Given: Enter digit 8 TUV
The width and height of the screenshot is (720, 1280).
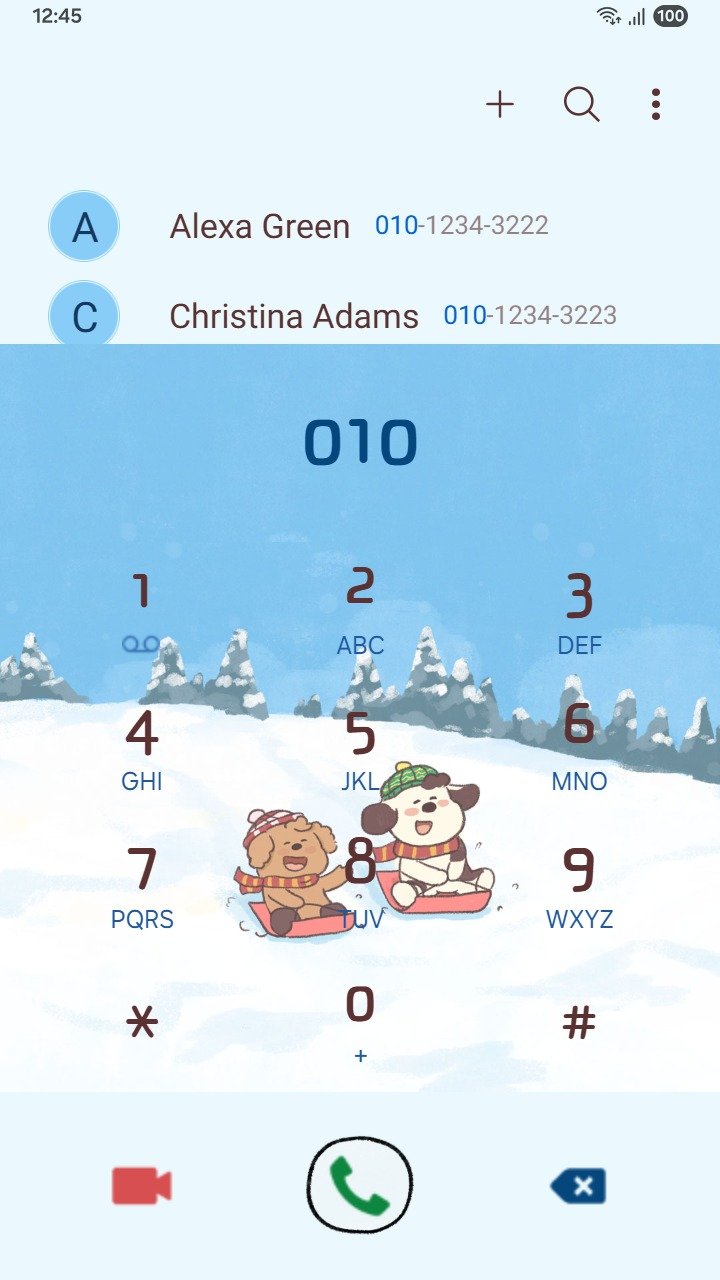Looking at the screenshot, I should pos(360,885).
